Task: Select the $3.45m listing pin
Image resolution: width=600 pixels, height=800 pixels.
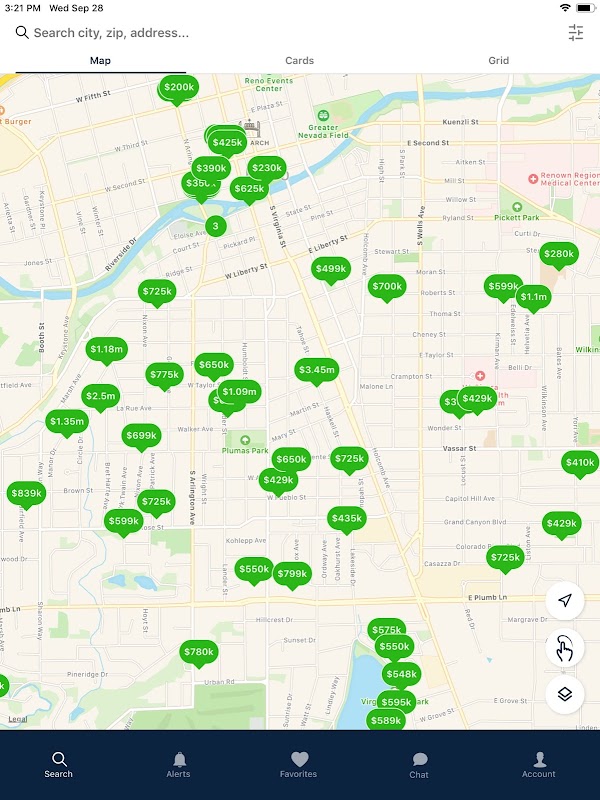Action: pos(317,370)
